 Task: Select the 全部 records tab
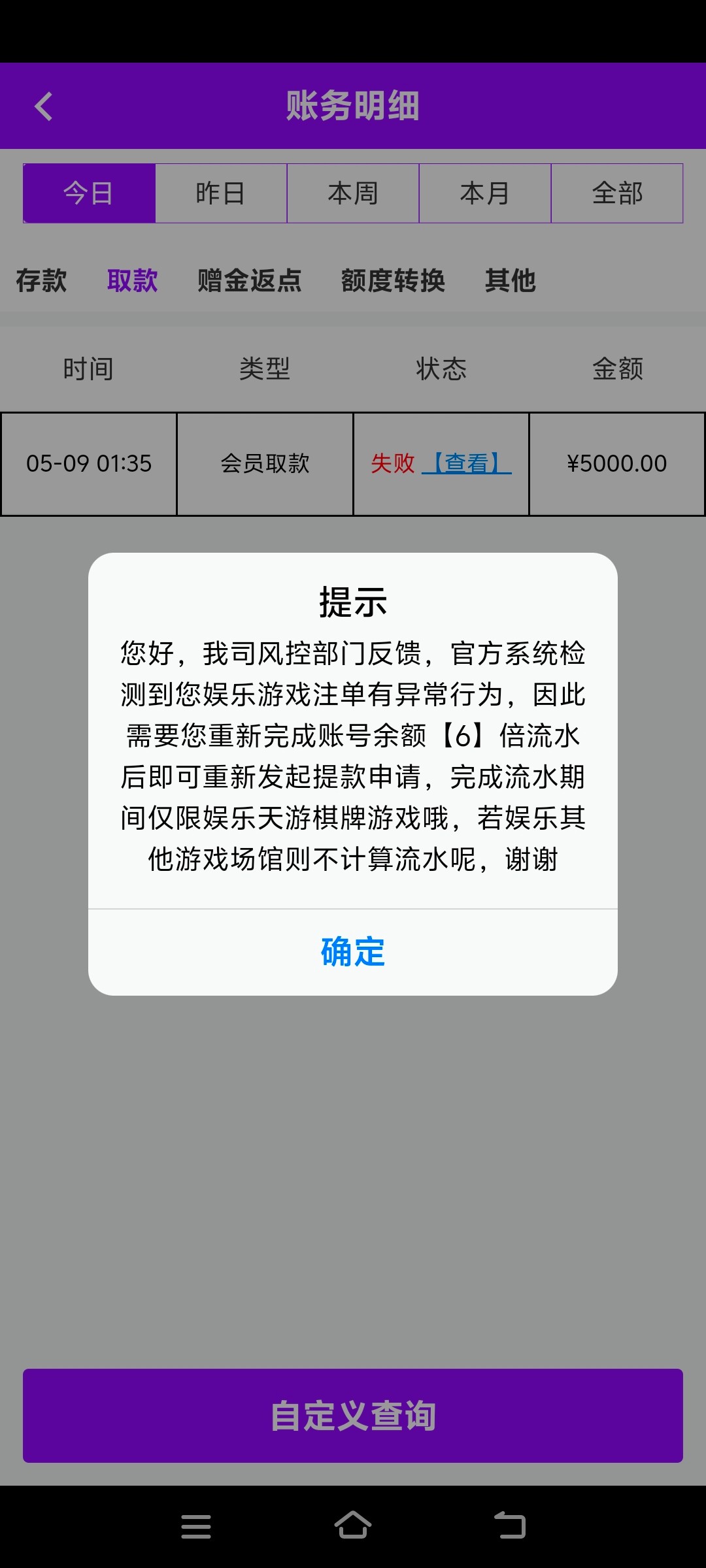pos(618,193)
